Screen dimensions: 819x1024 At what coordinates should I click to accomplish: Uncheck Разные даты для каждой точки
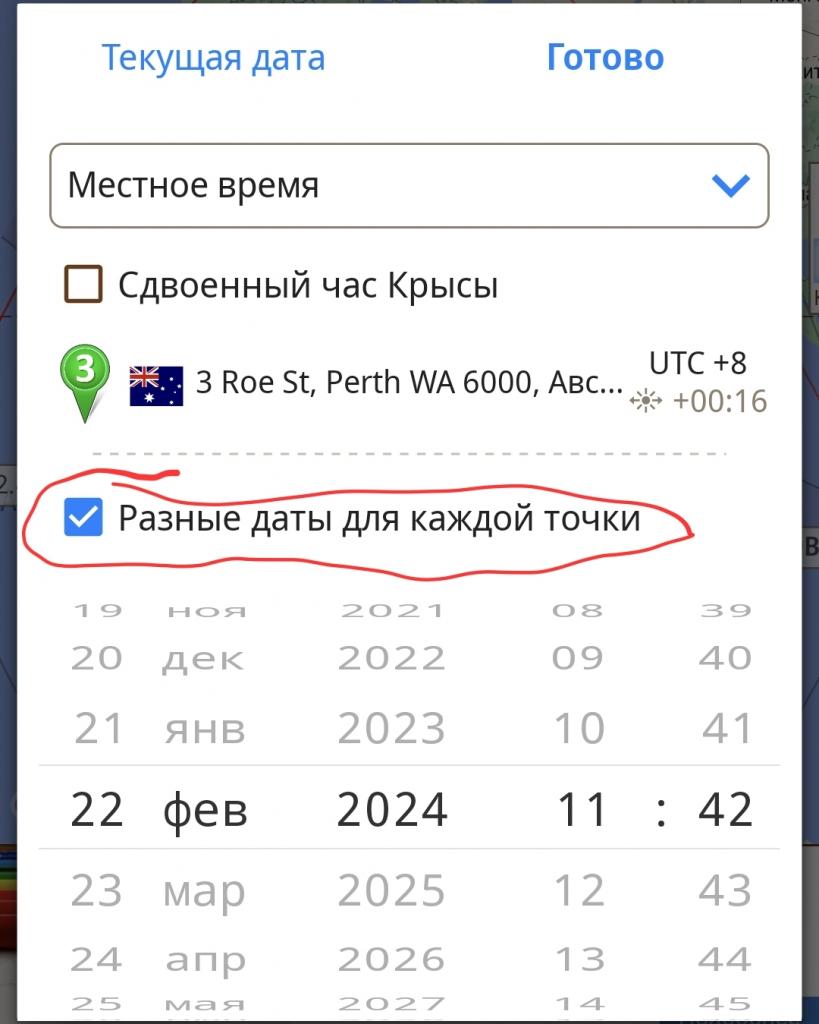coord(83,520)
